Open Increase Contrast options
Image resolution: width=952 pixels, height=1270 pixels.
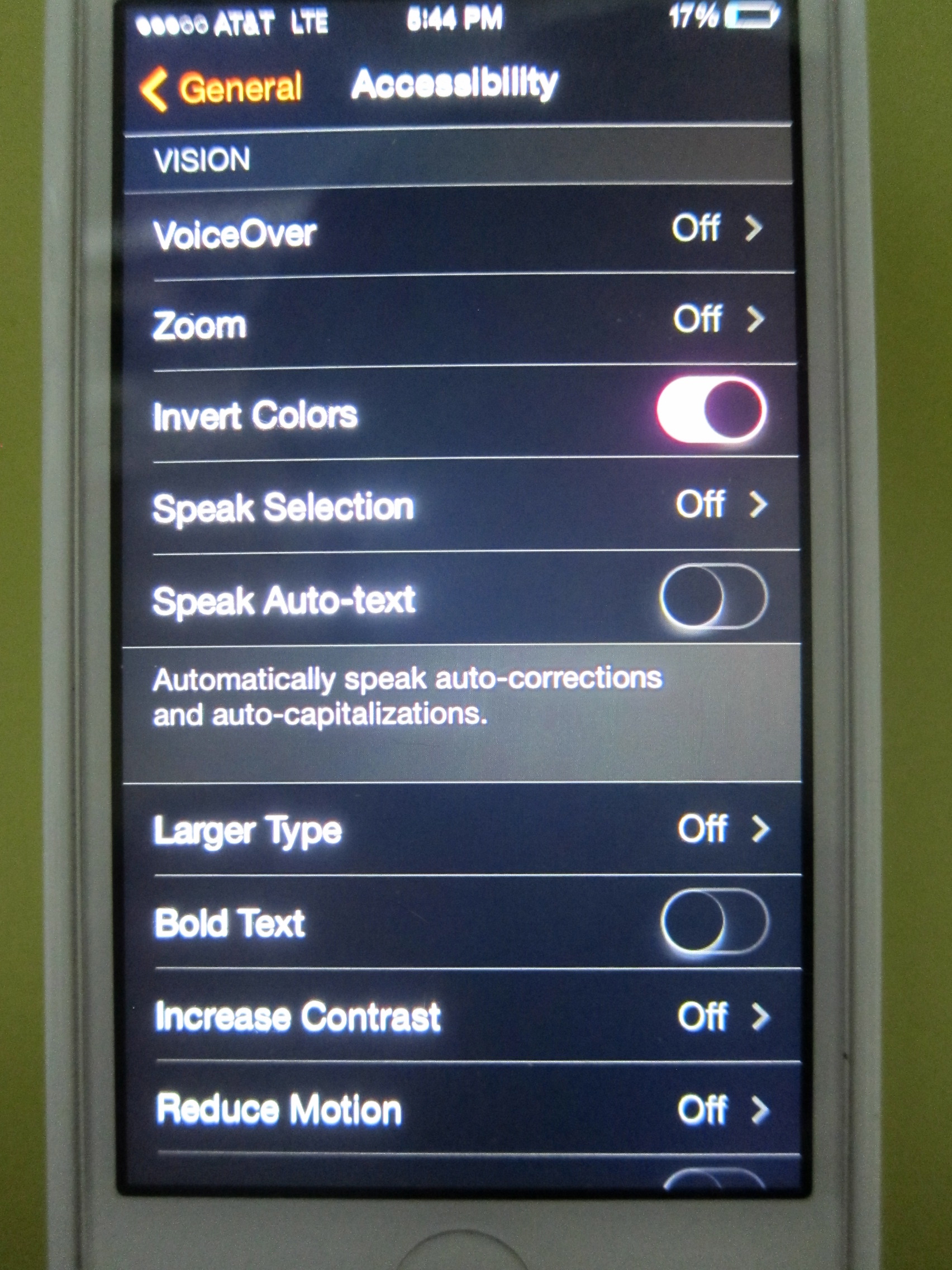(459, 1016)
